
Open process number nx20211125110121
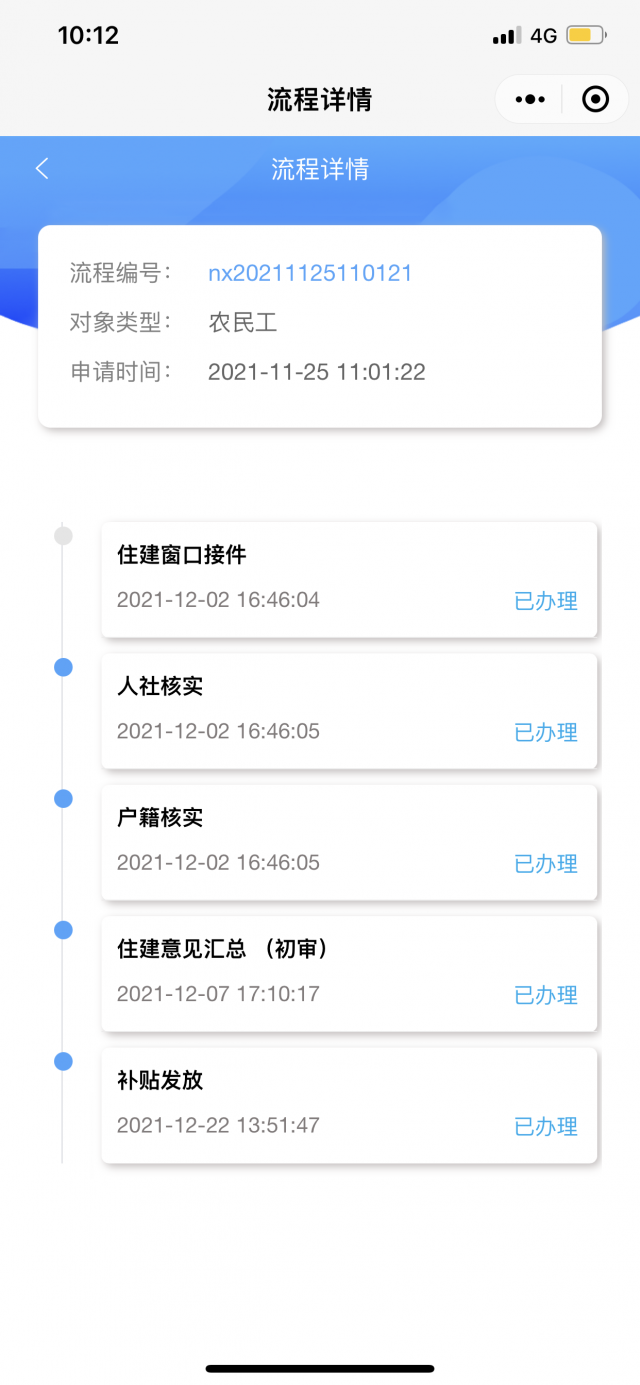[x=310, y=273]
